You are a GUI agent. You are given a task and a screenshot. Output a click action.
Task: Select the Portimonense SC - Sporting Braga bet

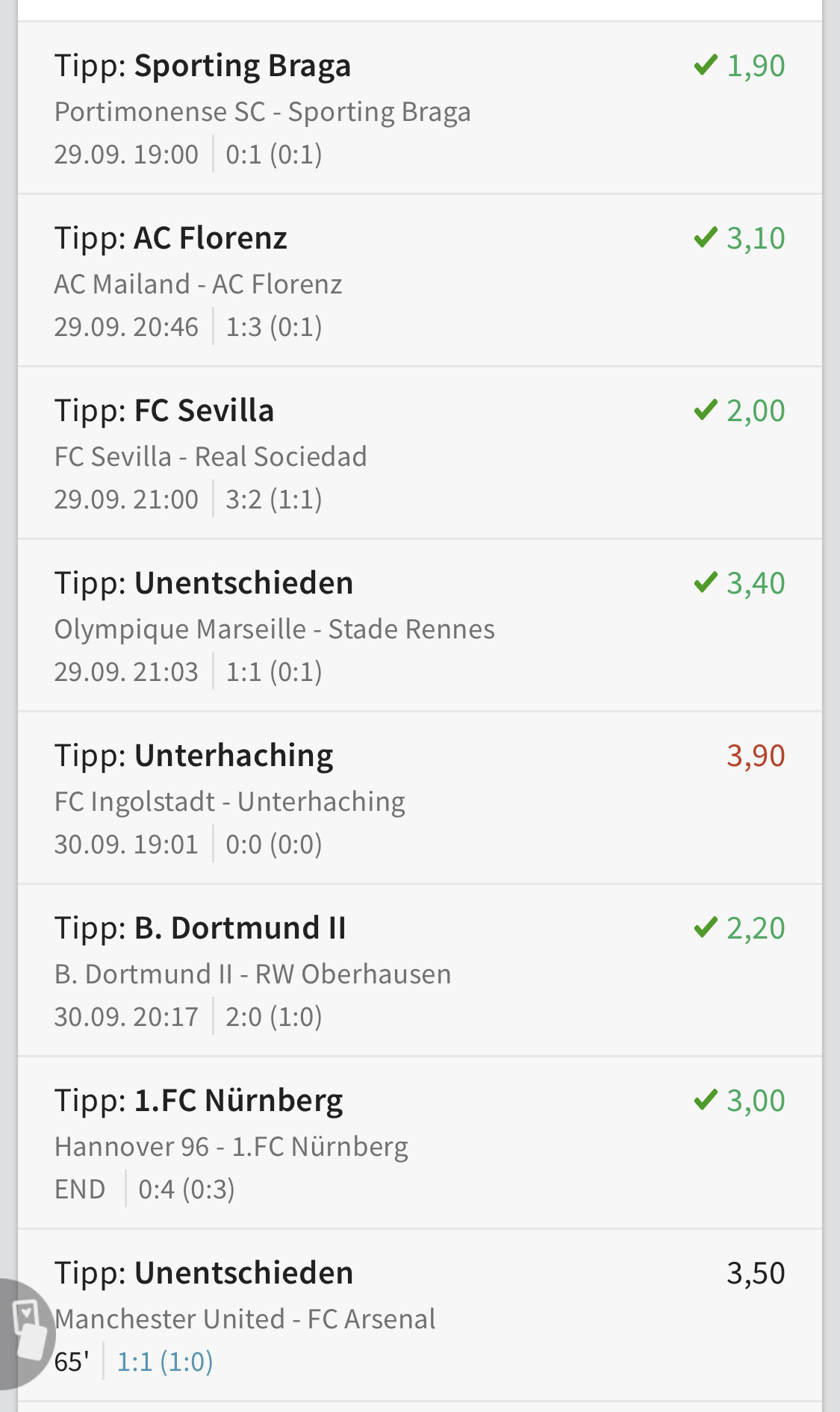(418, 108)
